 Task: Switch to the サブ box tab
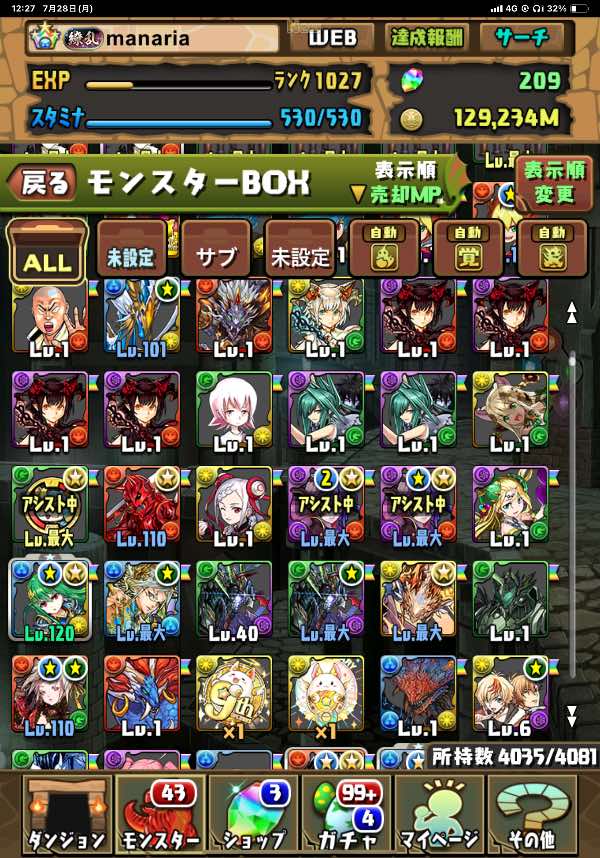[215, 255]
